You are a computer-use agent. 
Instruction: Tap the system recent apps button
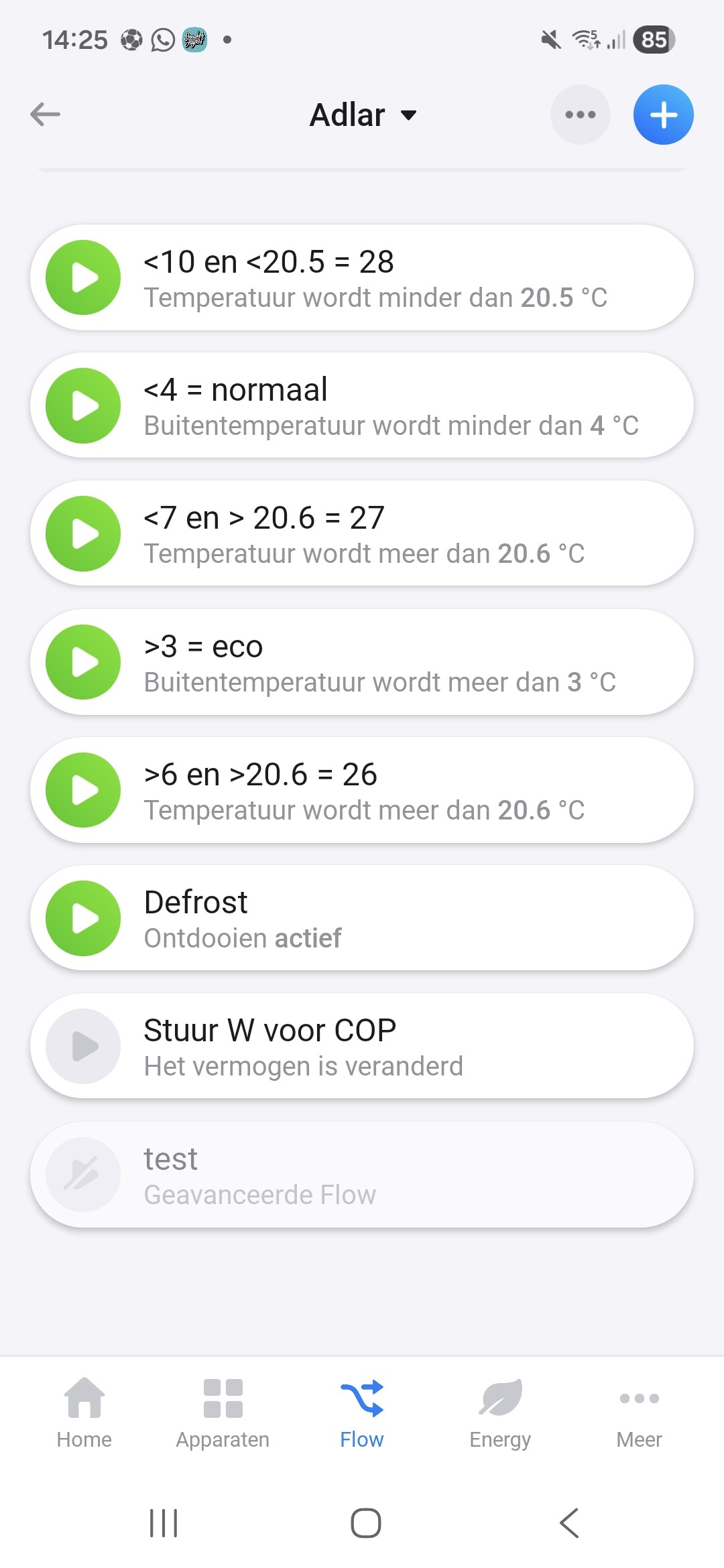point(164,1523)
